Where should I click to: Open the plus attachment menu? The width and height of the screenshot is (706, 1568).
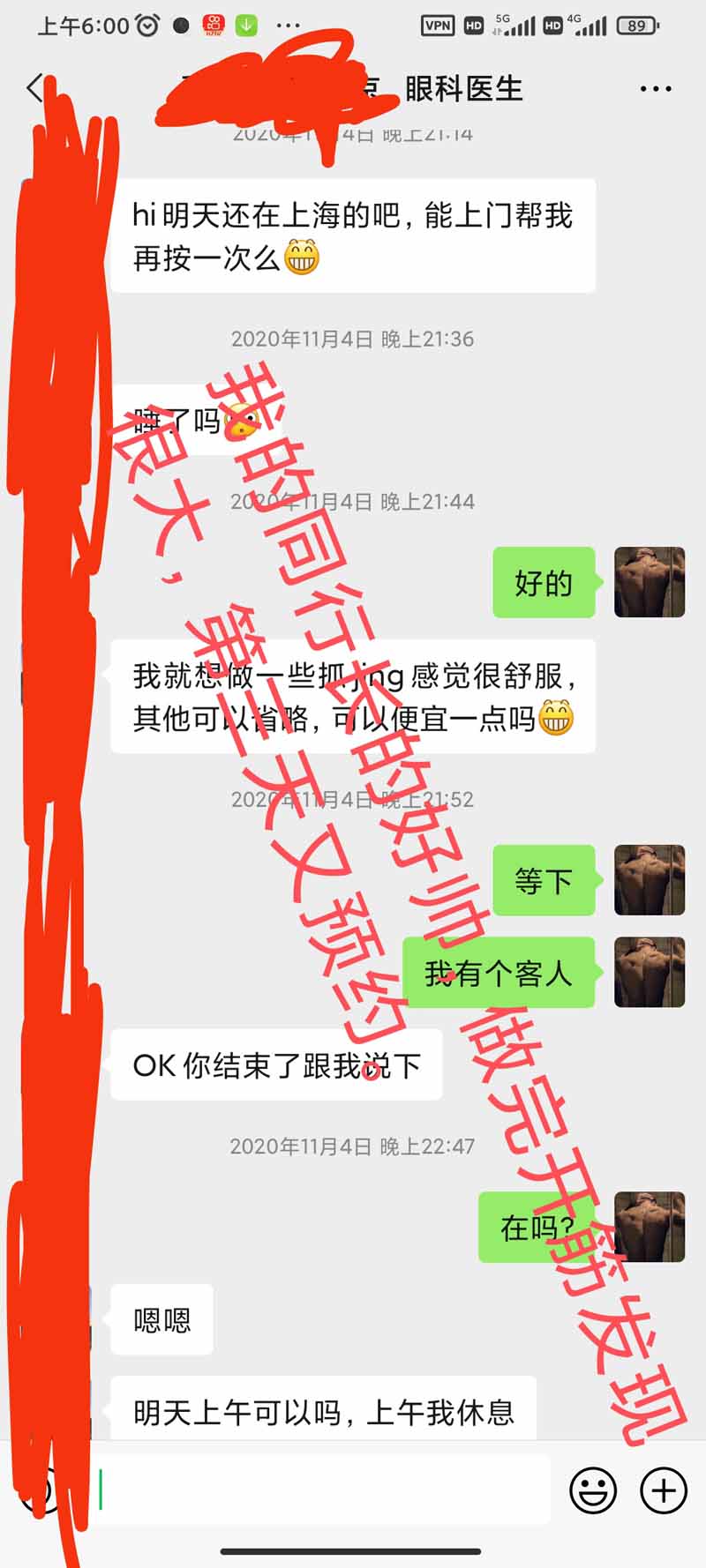click(664, 1490)
